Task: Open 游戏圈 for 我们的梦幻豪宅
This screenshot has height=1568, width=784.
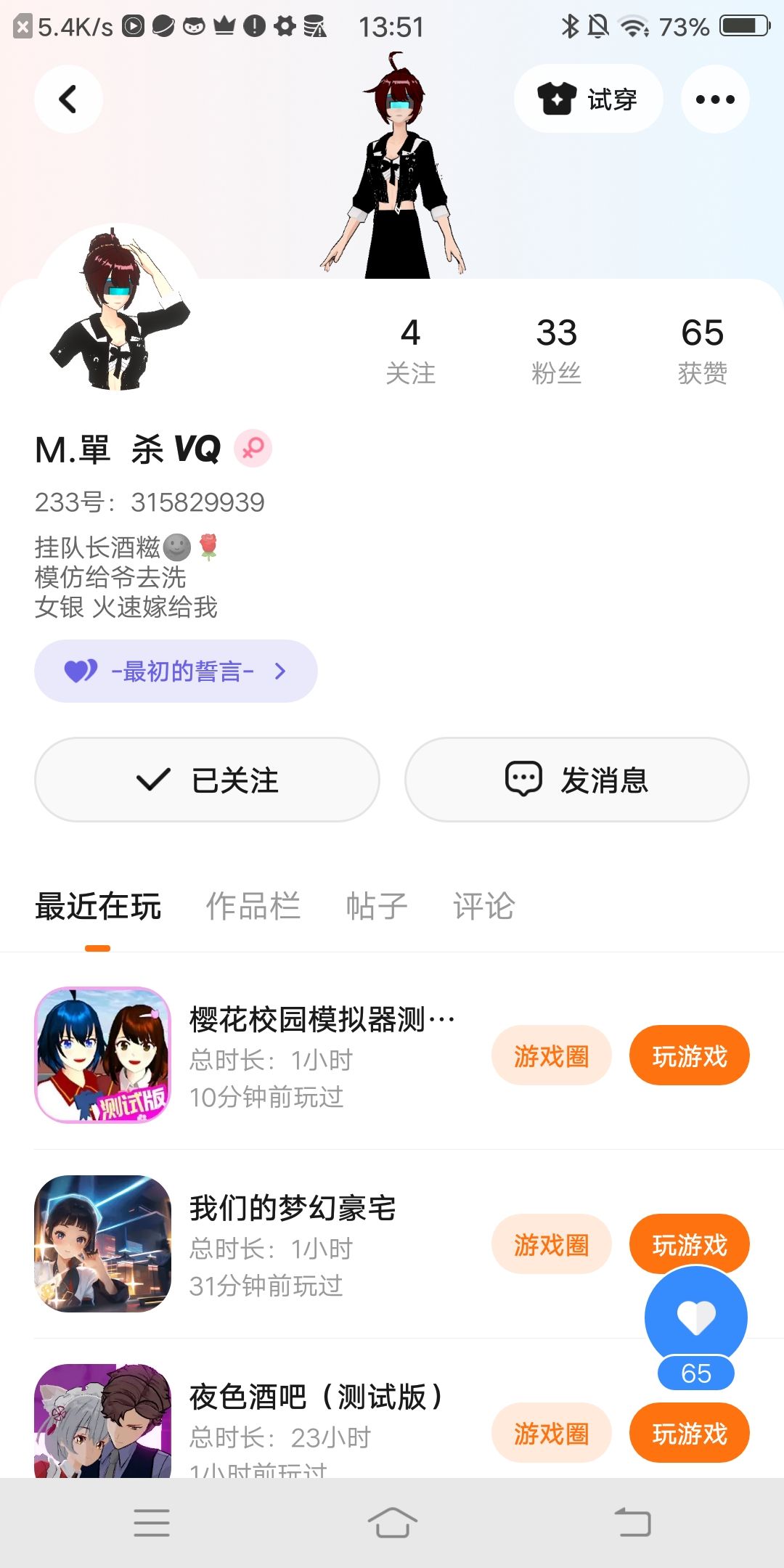Action: tap(551, 1245)
